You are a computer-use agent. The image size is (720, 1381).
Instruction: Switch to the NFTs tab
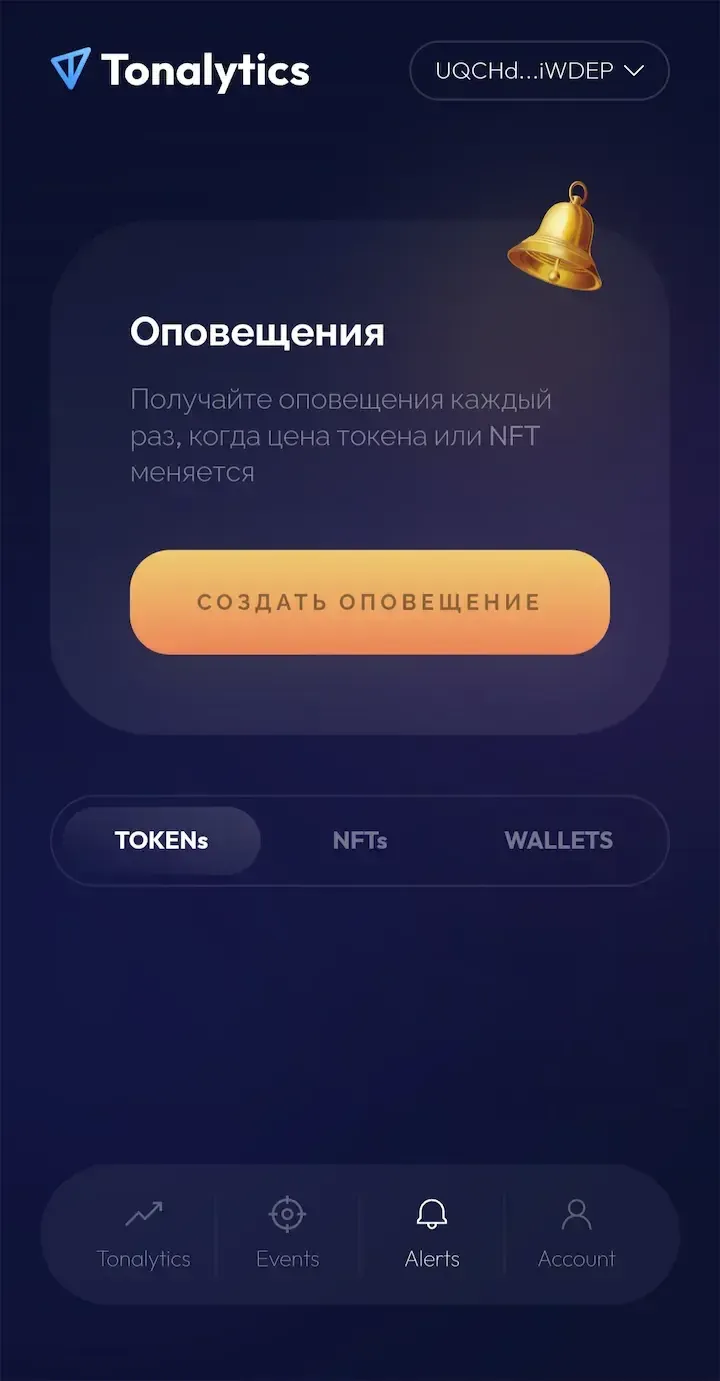click(360, 841)
